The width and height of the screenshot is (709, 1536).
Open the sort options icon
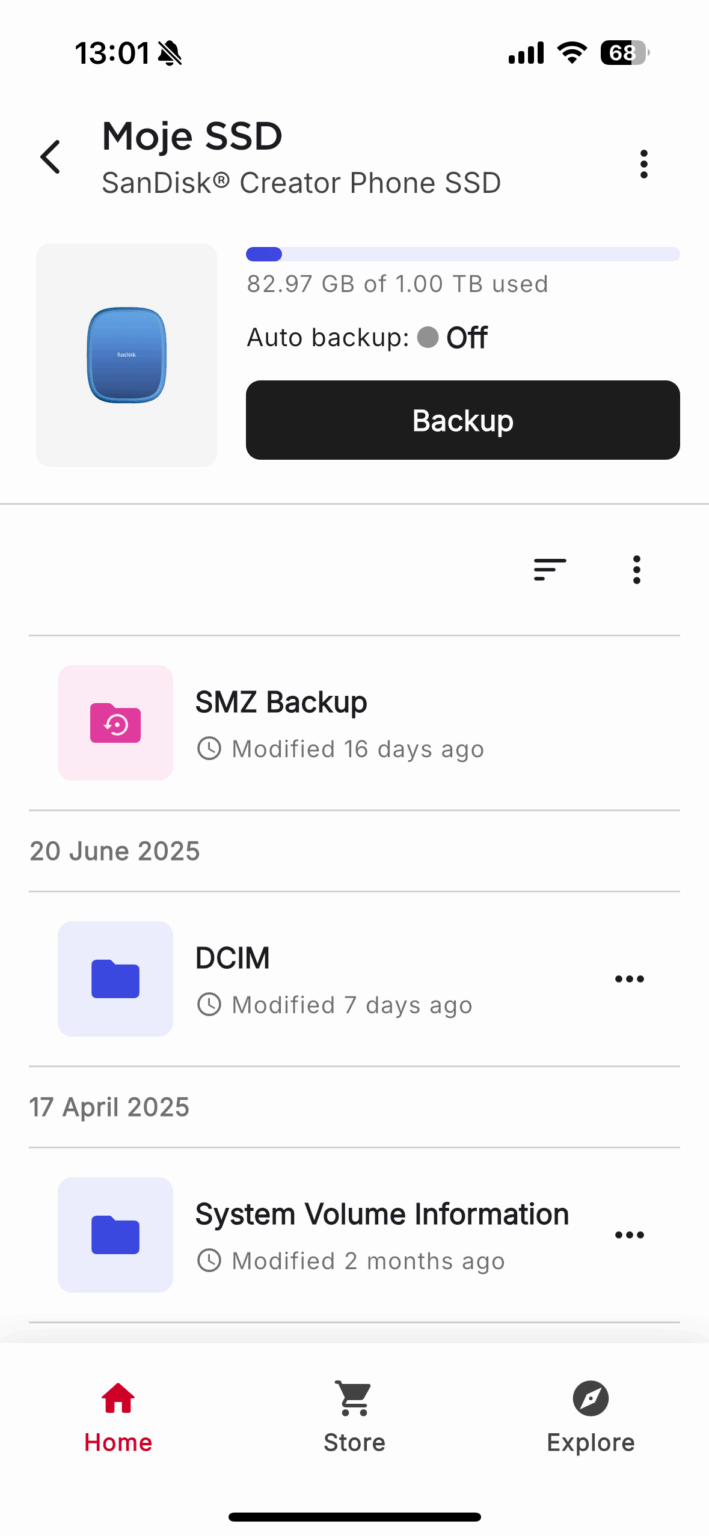(549, 570)
